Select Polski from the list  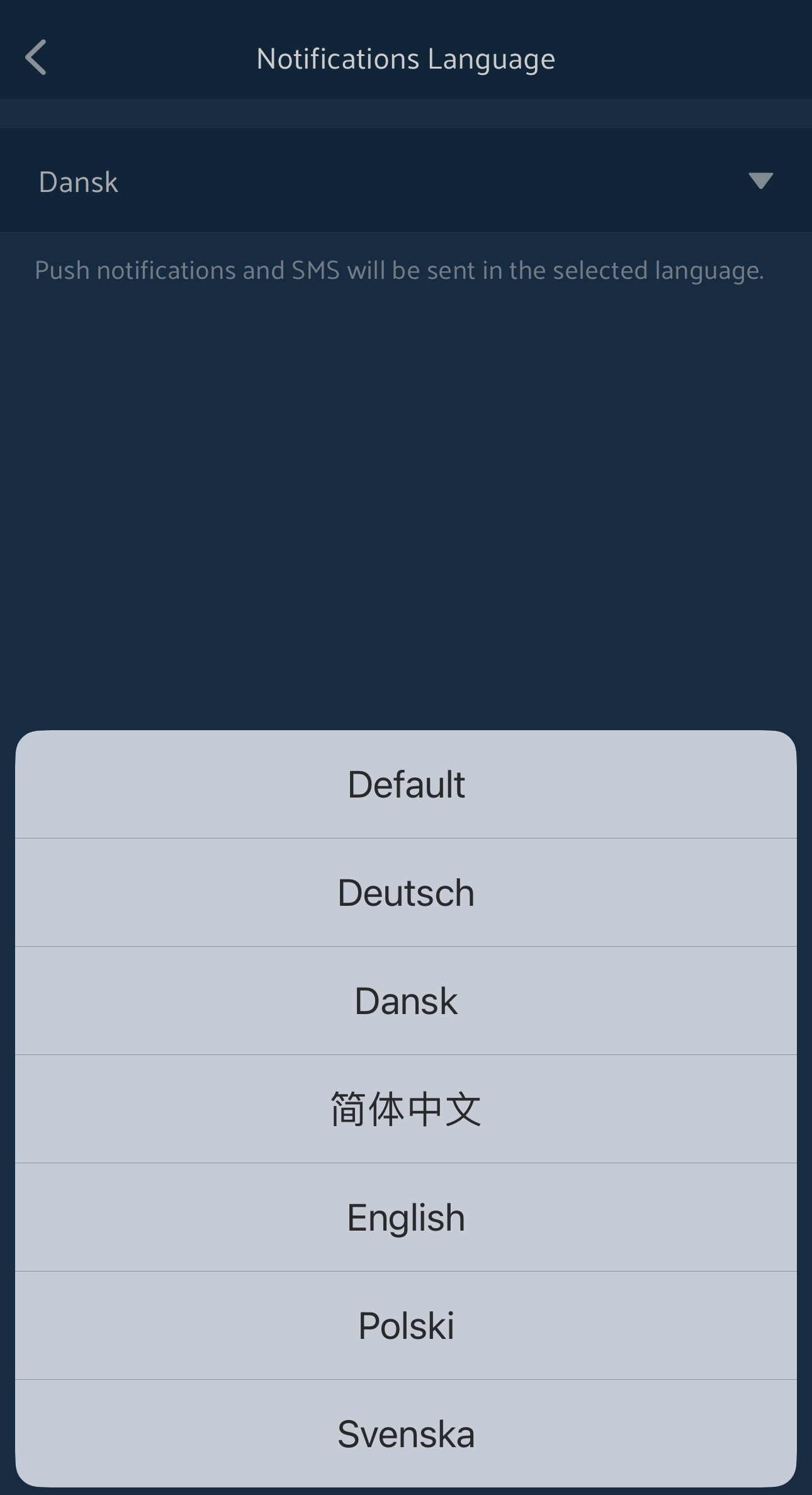click(406, 1324)
